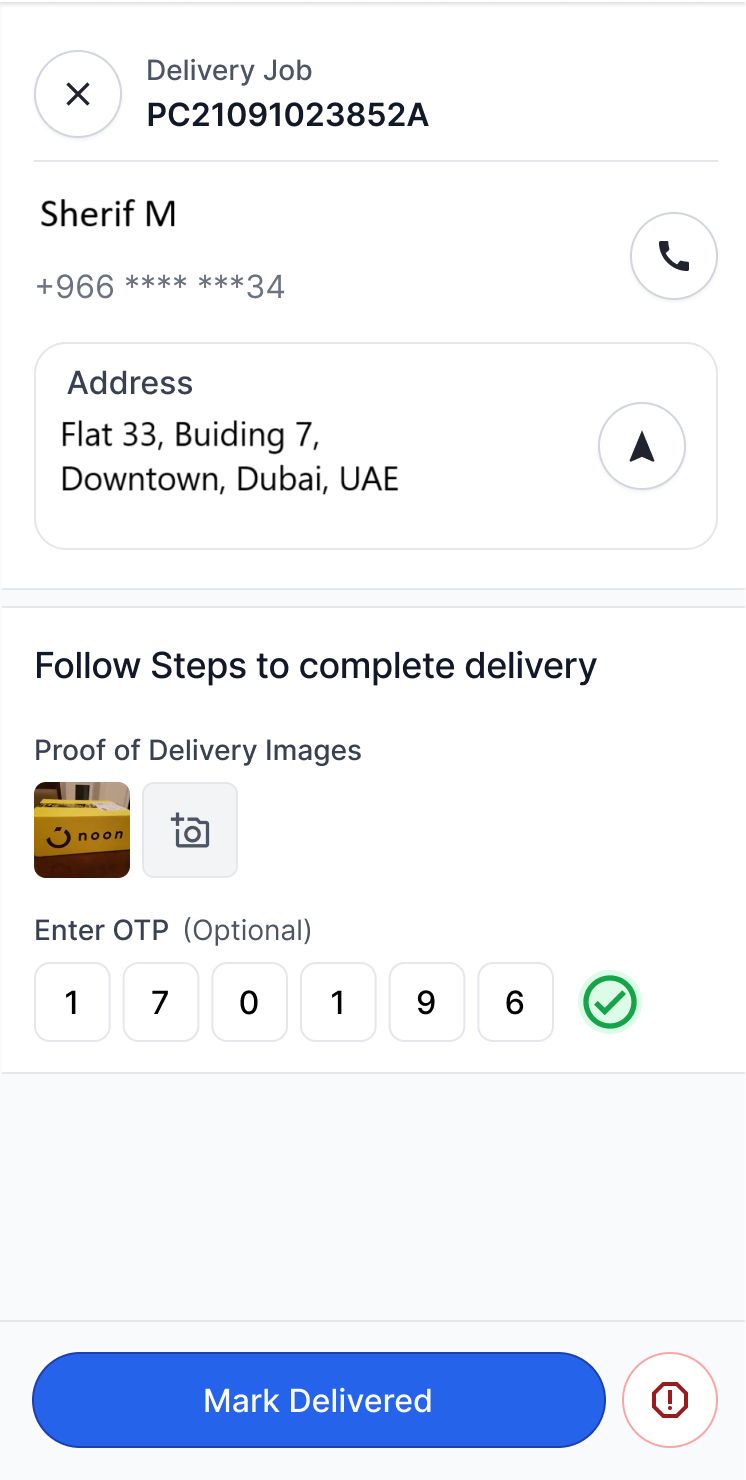This screenshot has width=746, height=1480.
Task: Select the last OTP box with 6
Action: point(516,1002)
